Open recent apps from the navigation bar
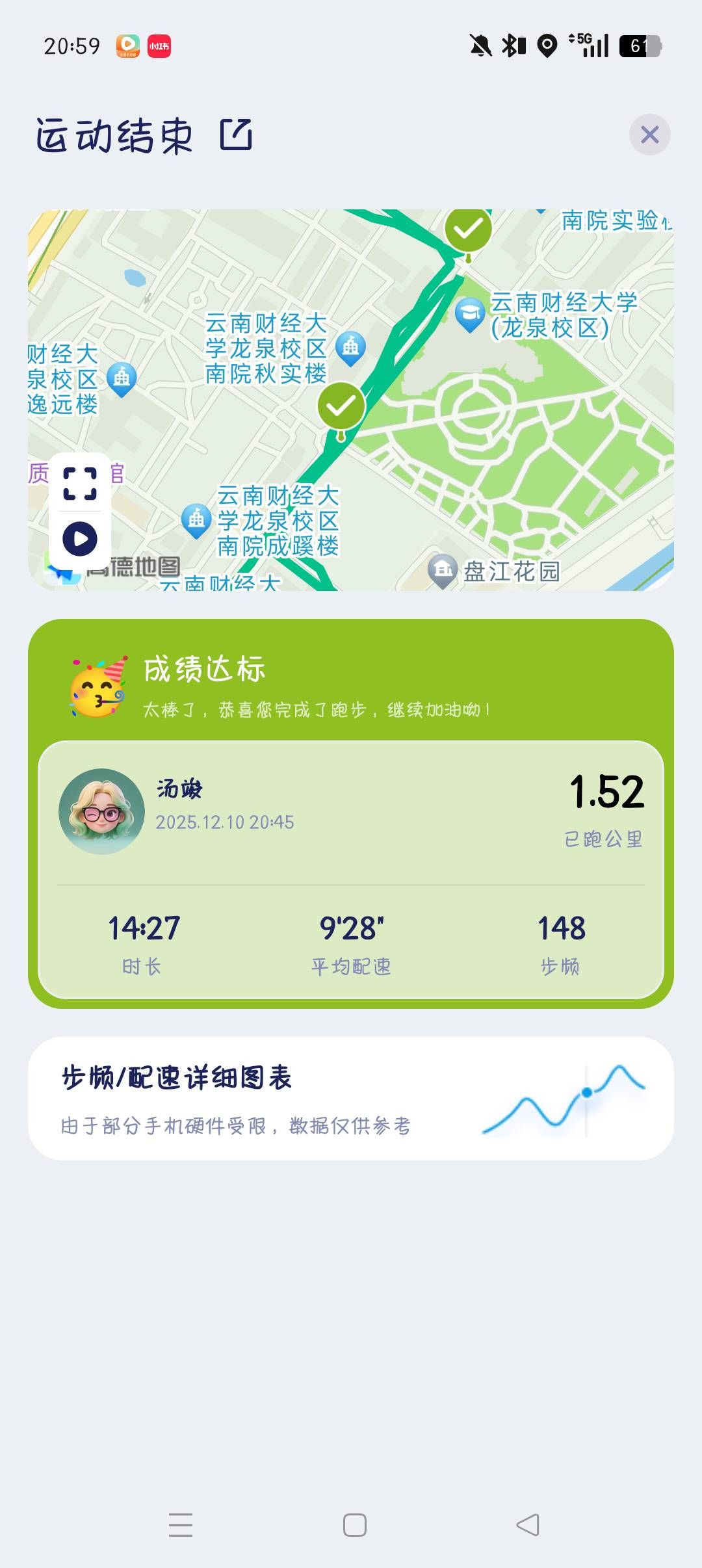This screenshot has width=702, height=1568. 181,1524
